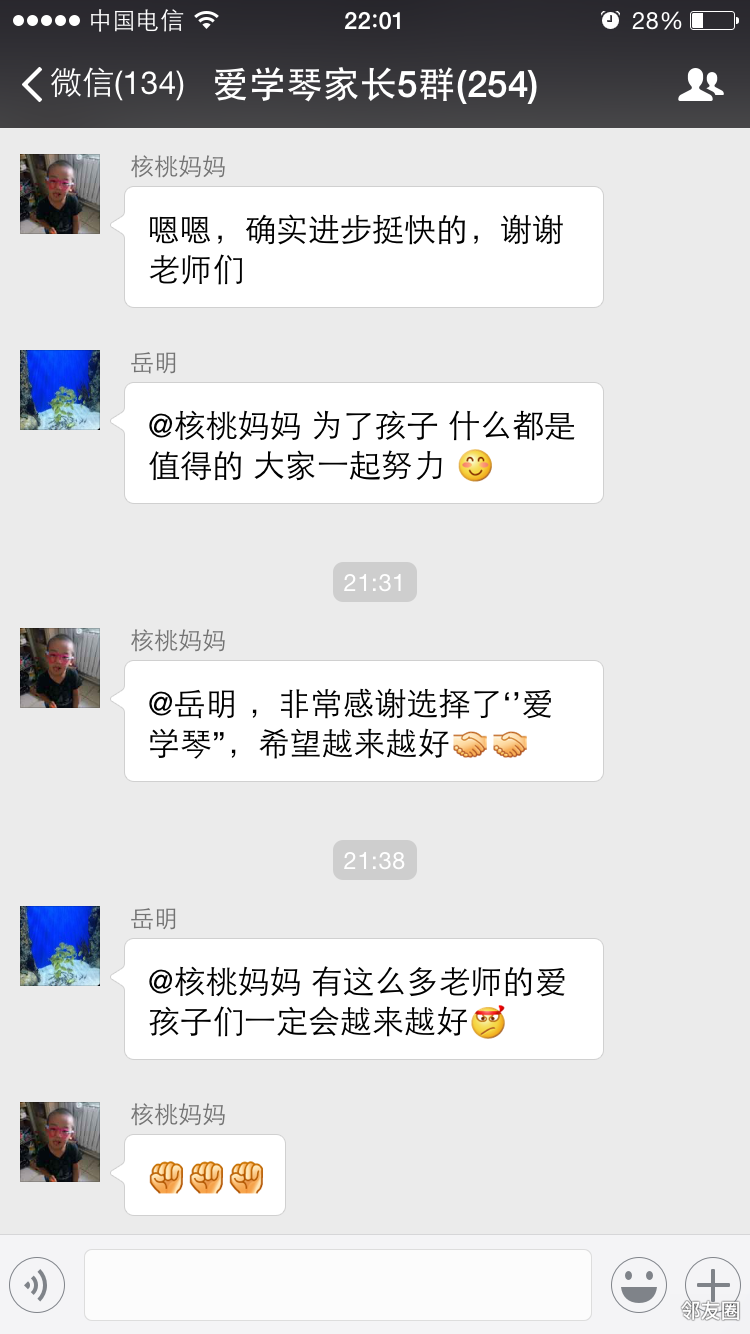Open 岳明's avatar beside the 为了孩子 message
This screenshot has width=750, height=1334.
pos(60,390)
